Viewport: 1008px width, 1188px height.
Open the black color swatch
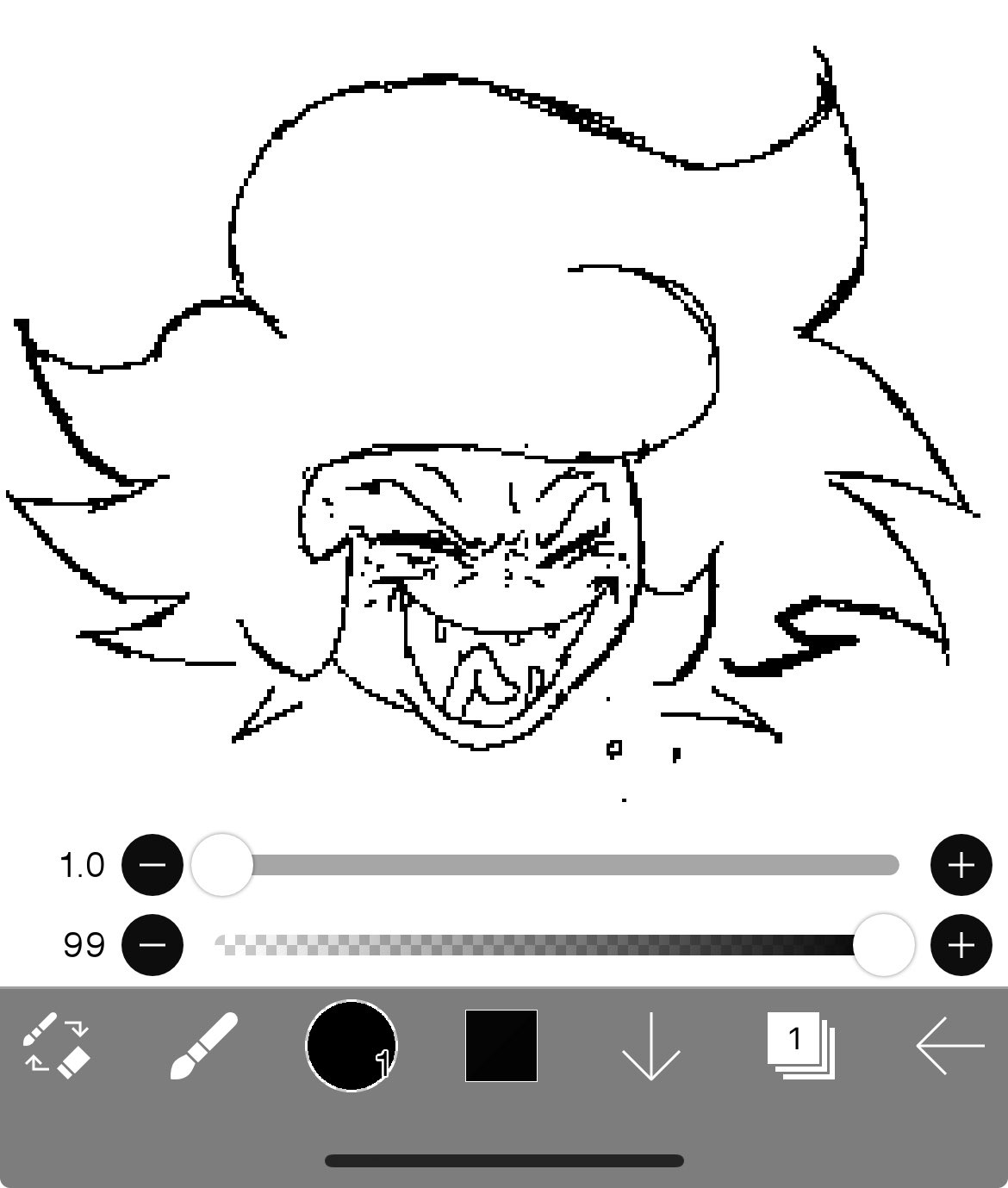coord(501,1045)
